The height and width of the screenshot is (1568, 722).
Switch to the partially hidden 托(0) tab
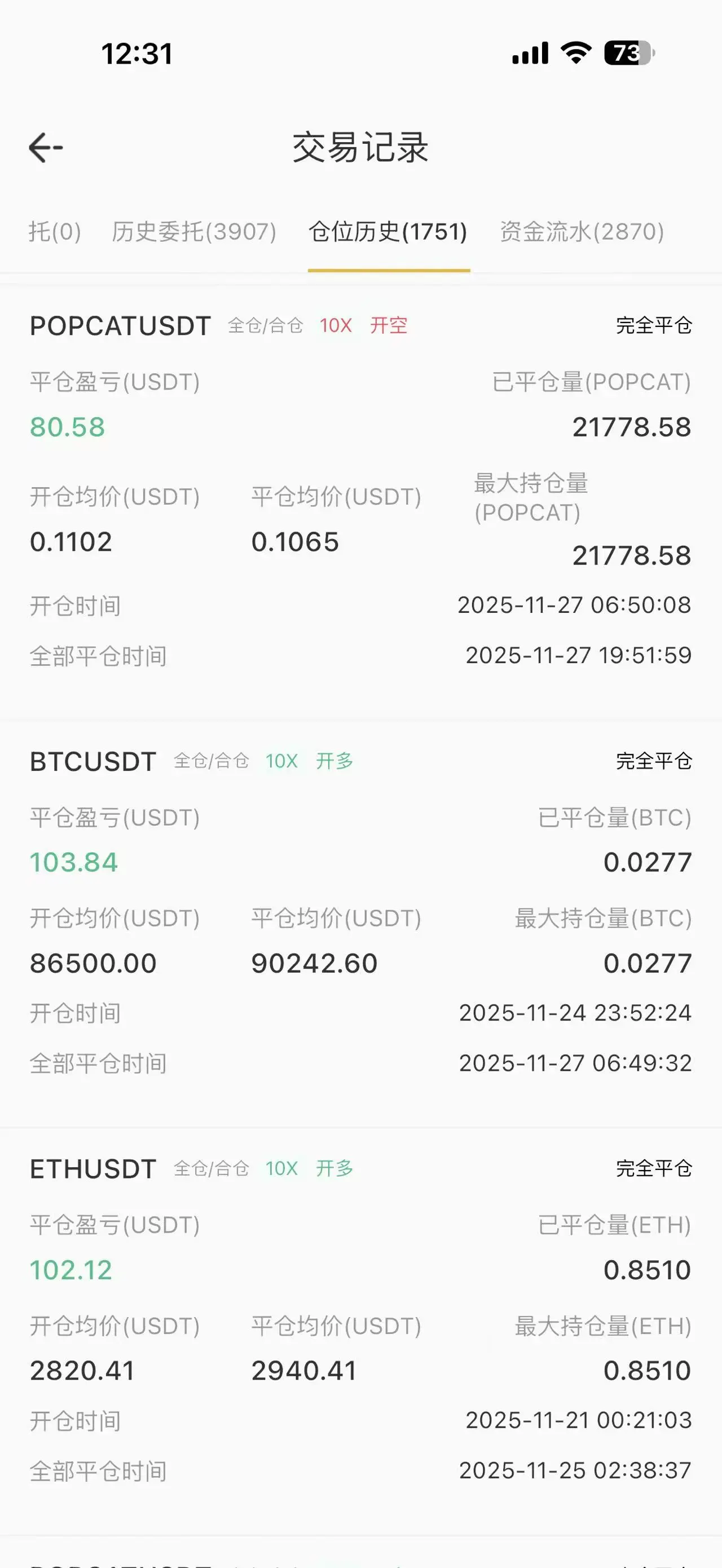point(54,232)
